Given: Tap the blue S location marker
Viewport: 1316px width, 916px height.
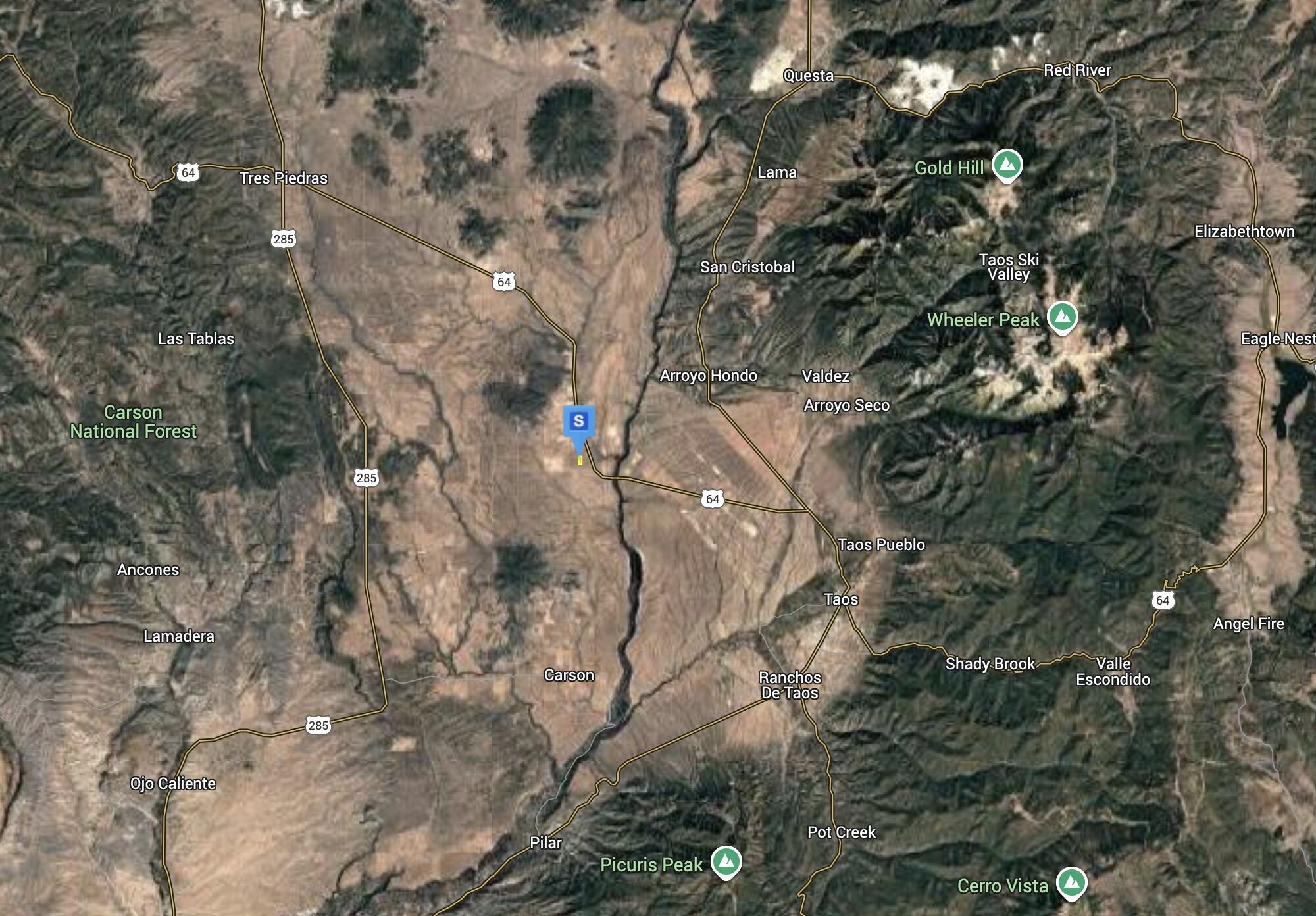Looking at the screenshot, I should point(579,422).
